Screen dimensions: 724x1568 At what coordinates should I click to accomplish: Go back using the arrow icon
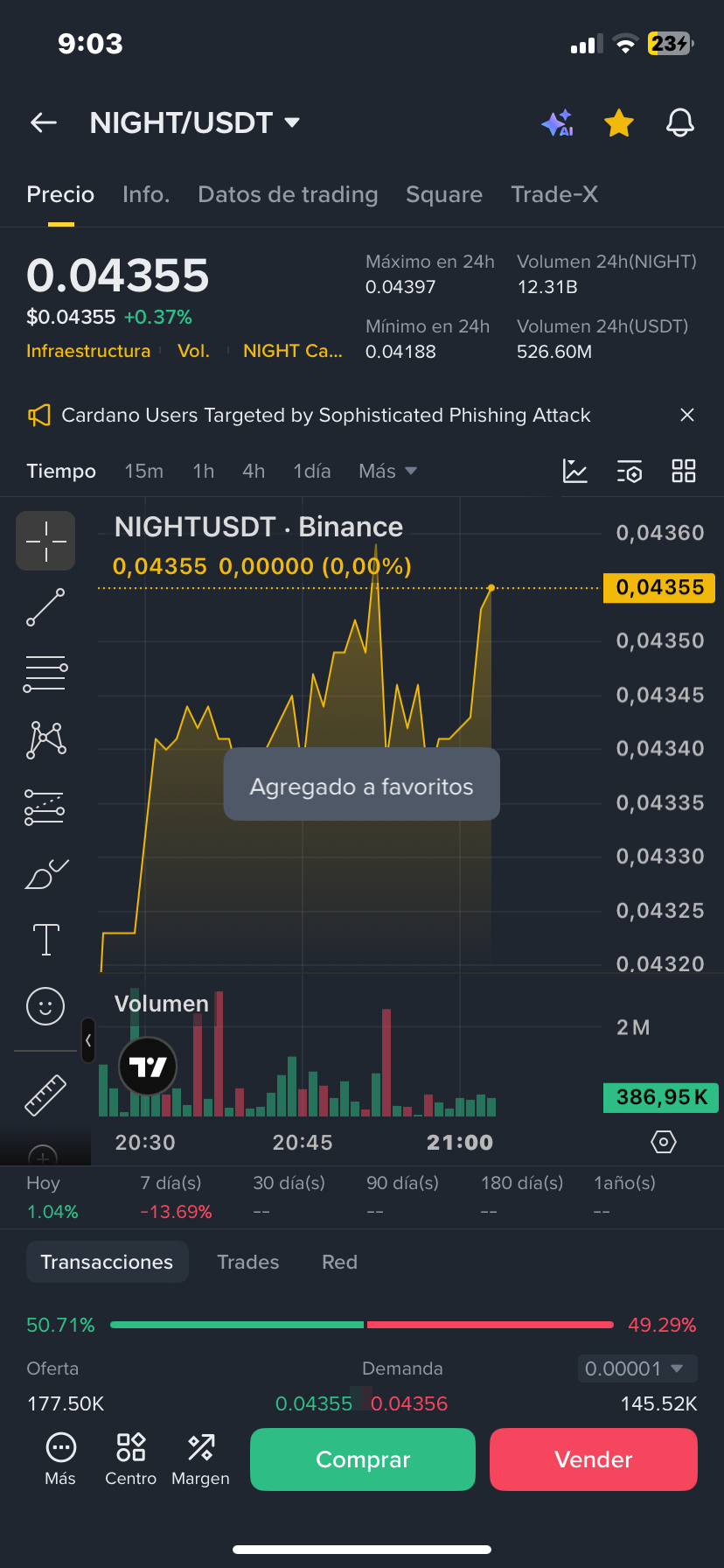click(44, 123)
